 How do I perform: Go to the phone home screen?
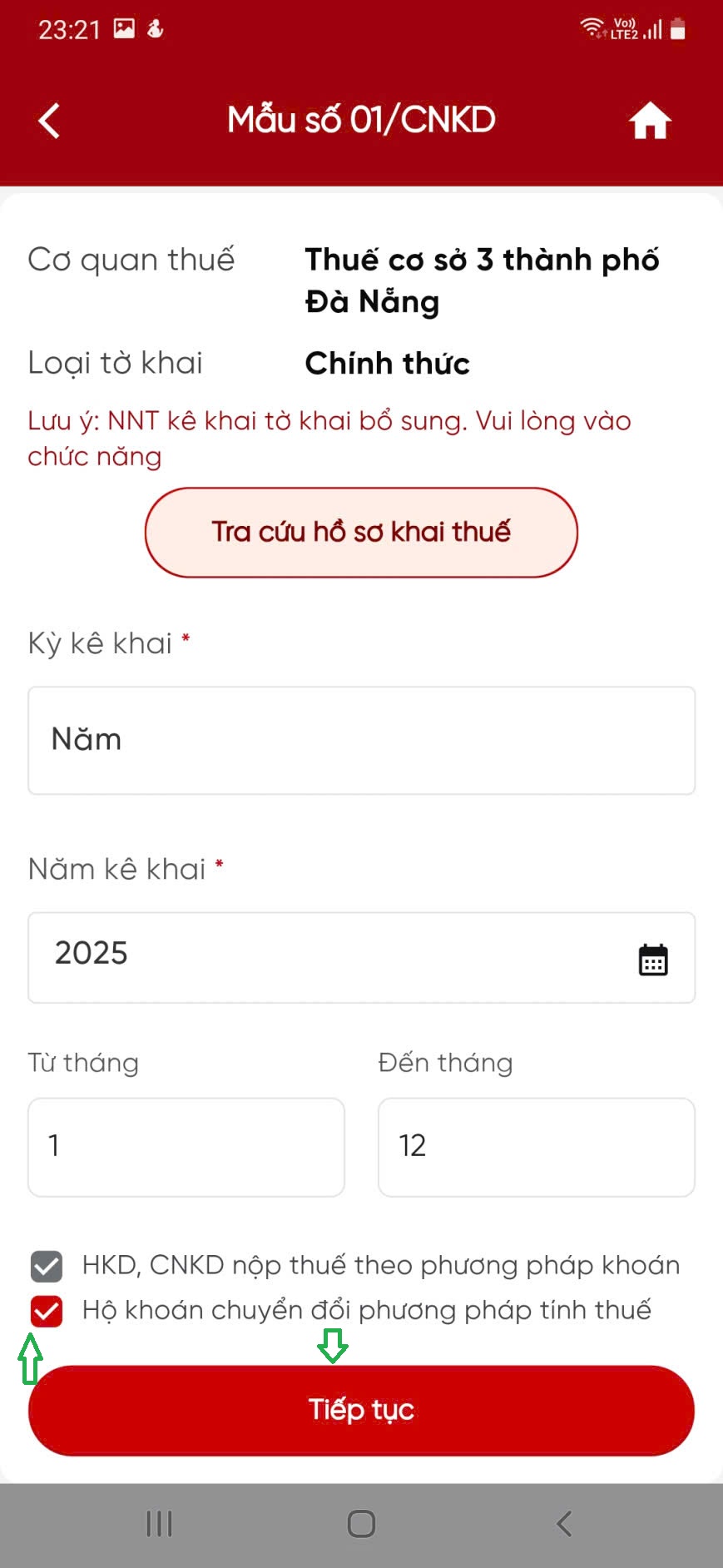(x=361, y=1524)
